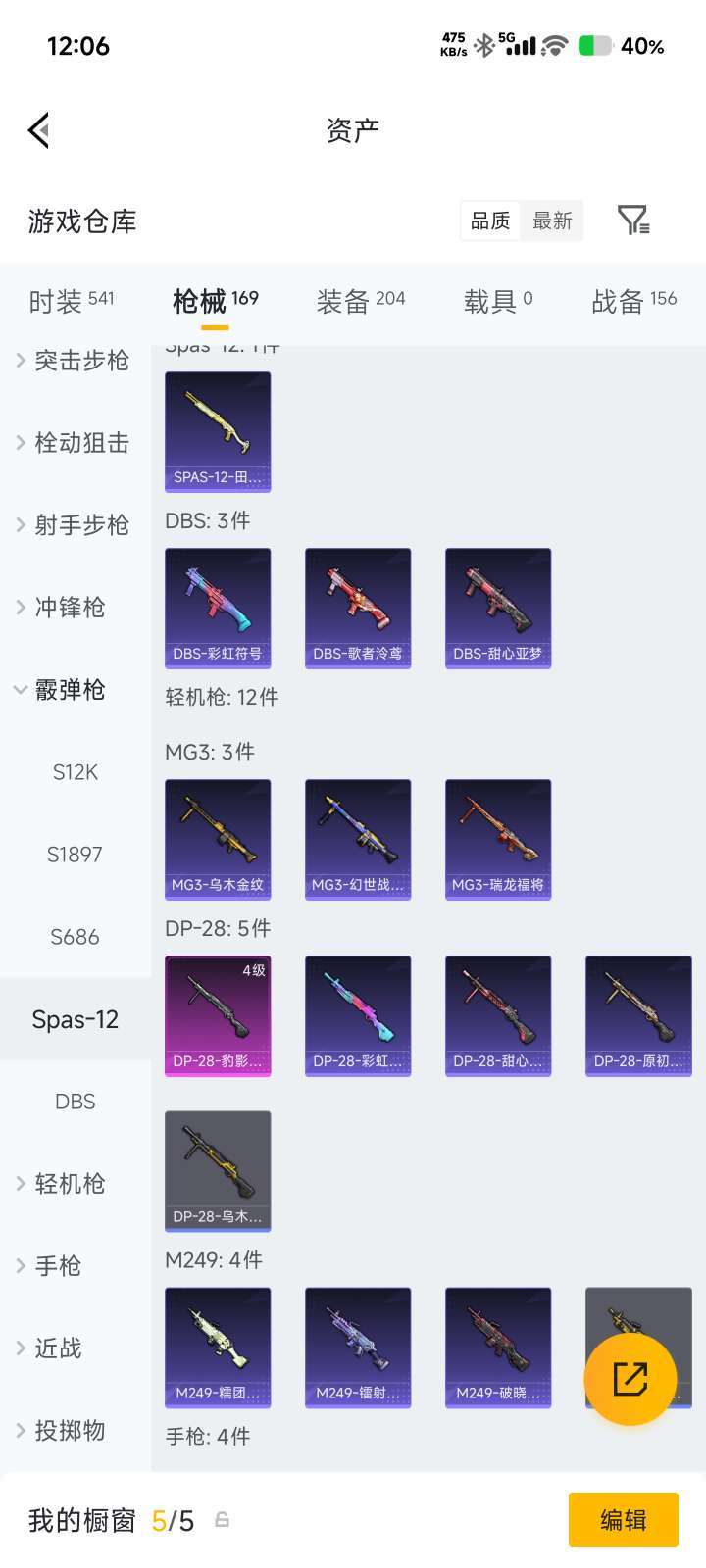Open the filter icon beside 最新
Screen dimensions: 706x1568
[633, 220]
